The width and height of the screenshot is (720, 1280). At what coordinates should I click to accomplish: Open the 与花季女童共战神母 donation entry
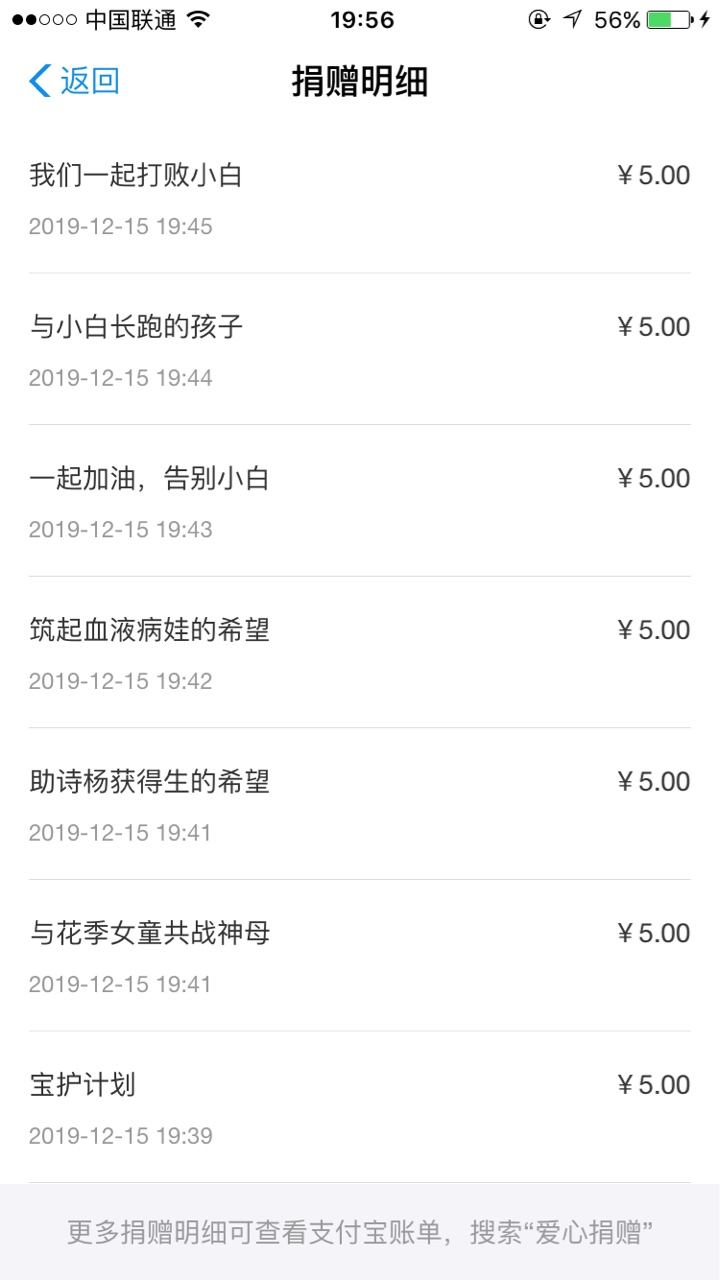[x=360, y=955]
